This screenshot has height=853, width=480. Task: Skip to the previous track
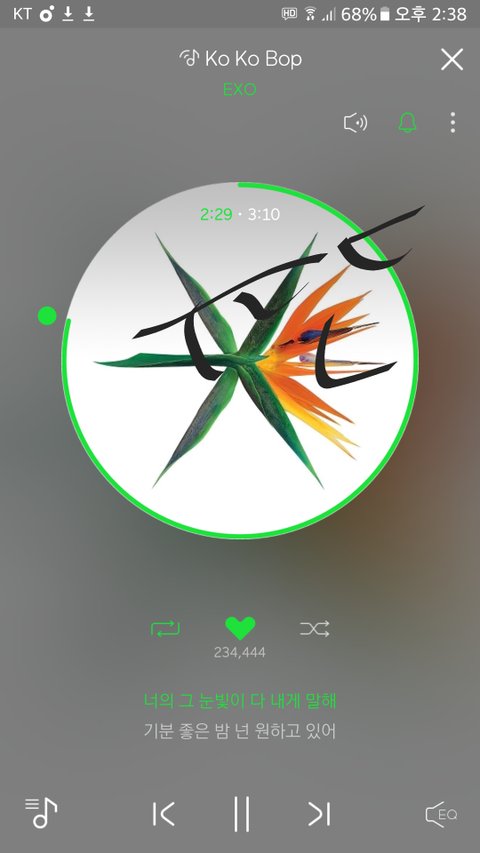tap(163, 814)
